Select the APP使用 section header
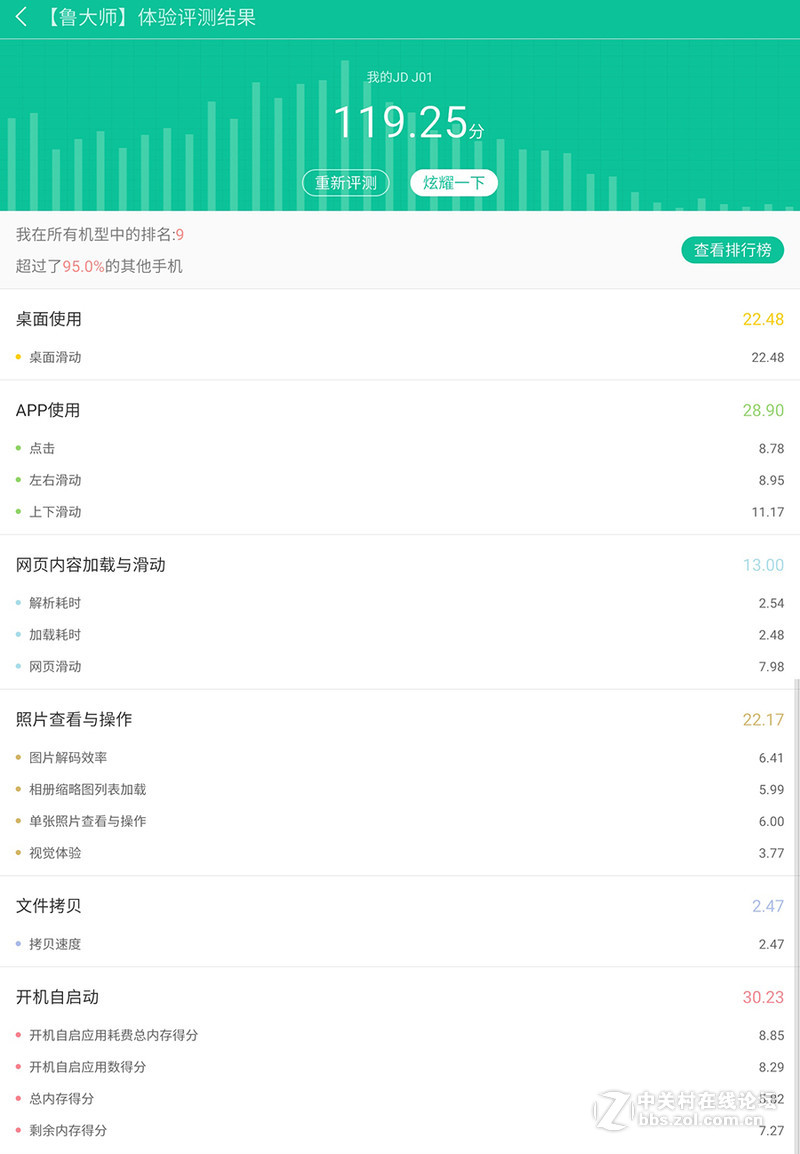Viewport: 800px width, 1154px height. tap(48, 409)
